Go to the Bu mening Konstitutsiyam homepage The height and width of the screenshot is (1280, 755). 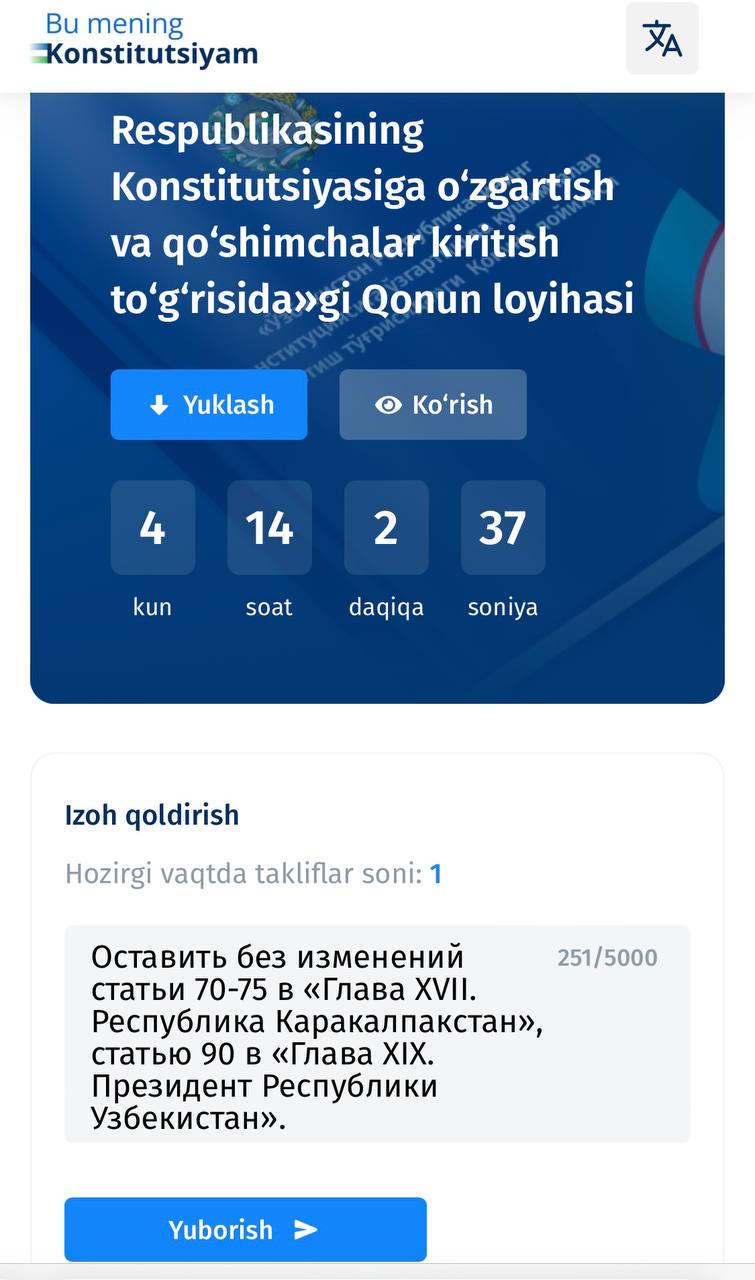tap(145, 40)
